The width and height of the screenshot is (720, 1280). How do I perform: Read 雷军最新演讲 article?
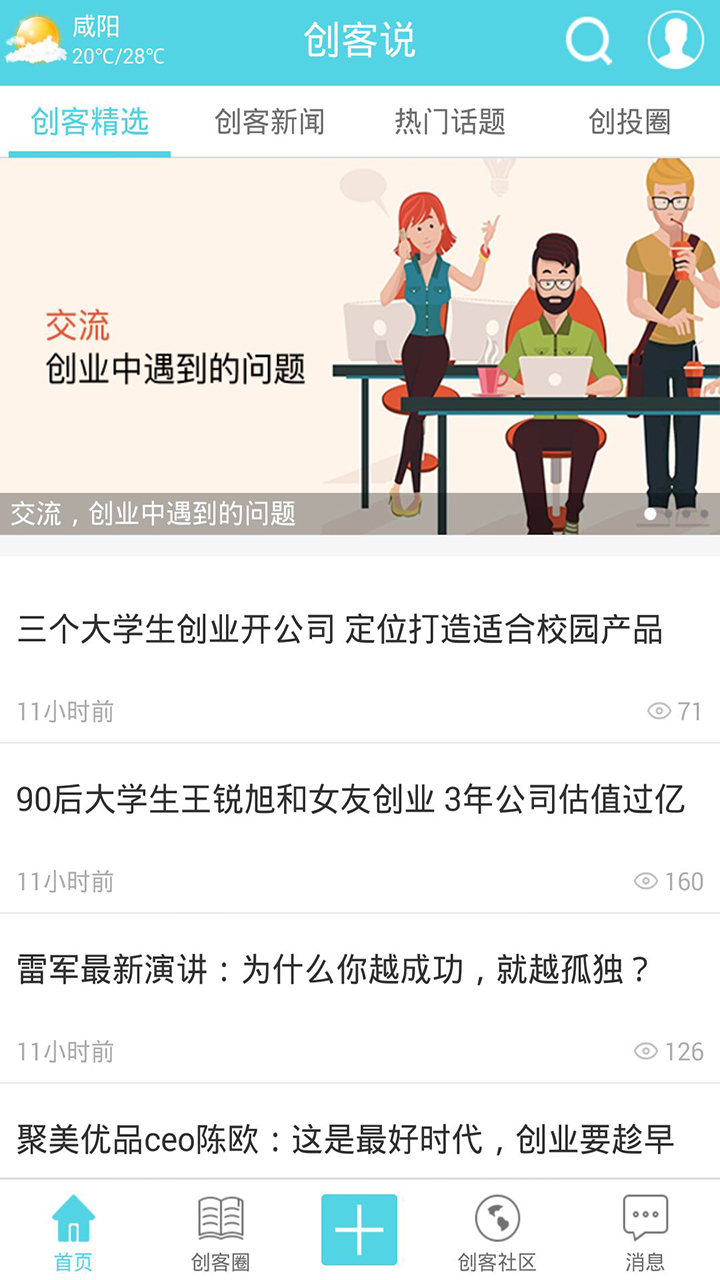(360, 998)
